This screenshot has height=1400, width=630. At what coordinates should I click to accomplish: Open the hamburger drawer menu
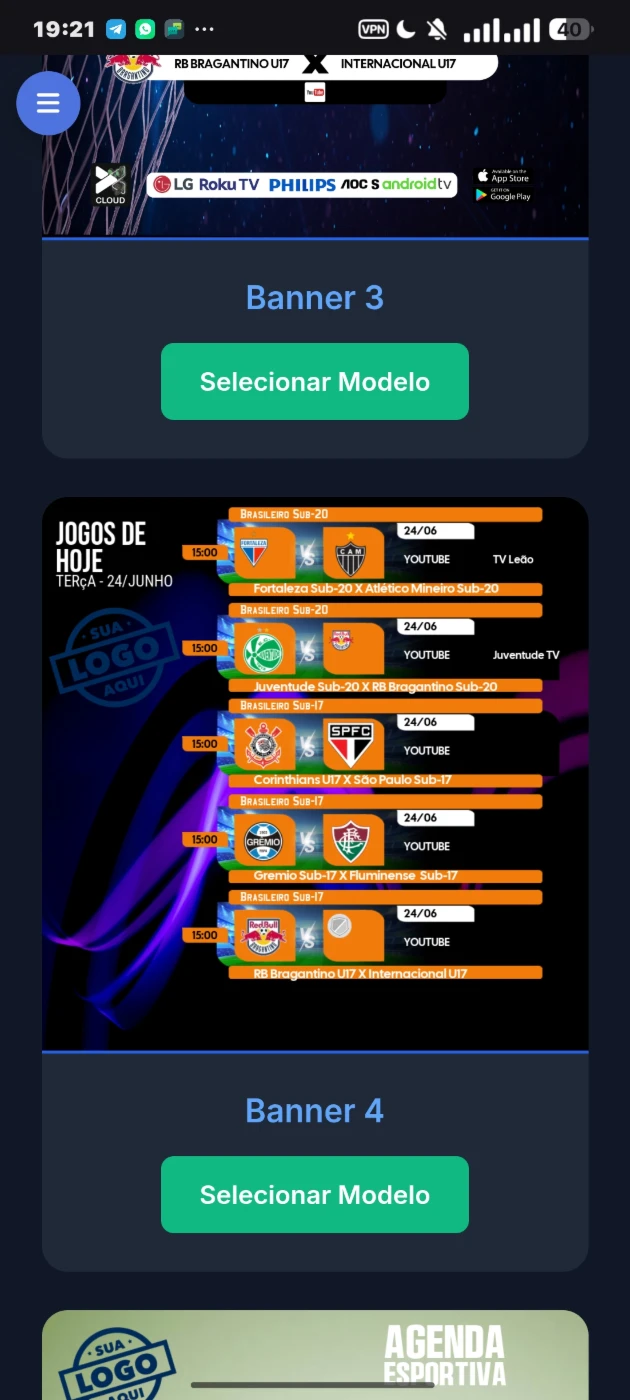pos(48,103)
